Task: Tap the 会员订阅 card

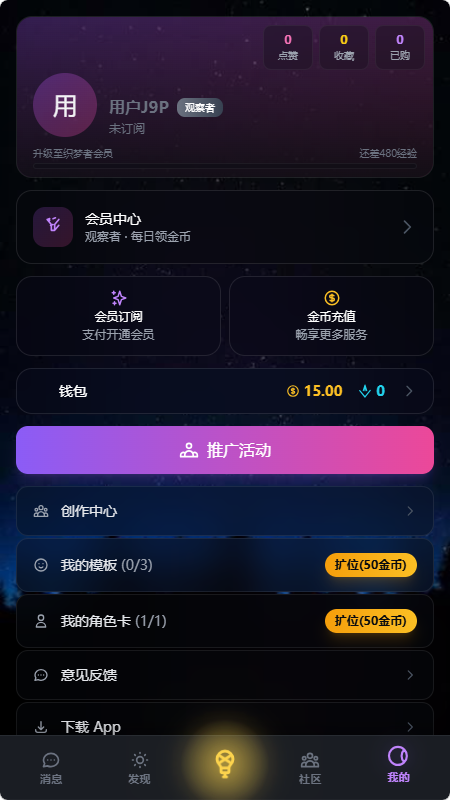Action: [118, 316]
